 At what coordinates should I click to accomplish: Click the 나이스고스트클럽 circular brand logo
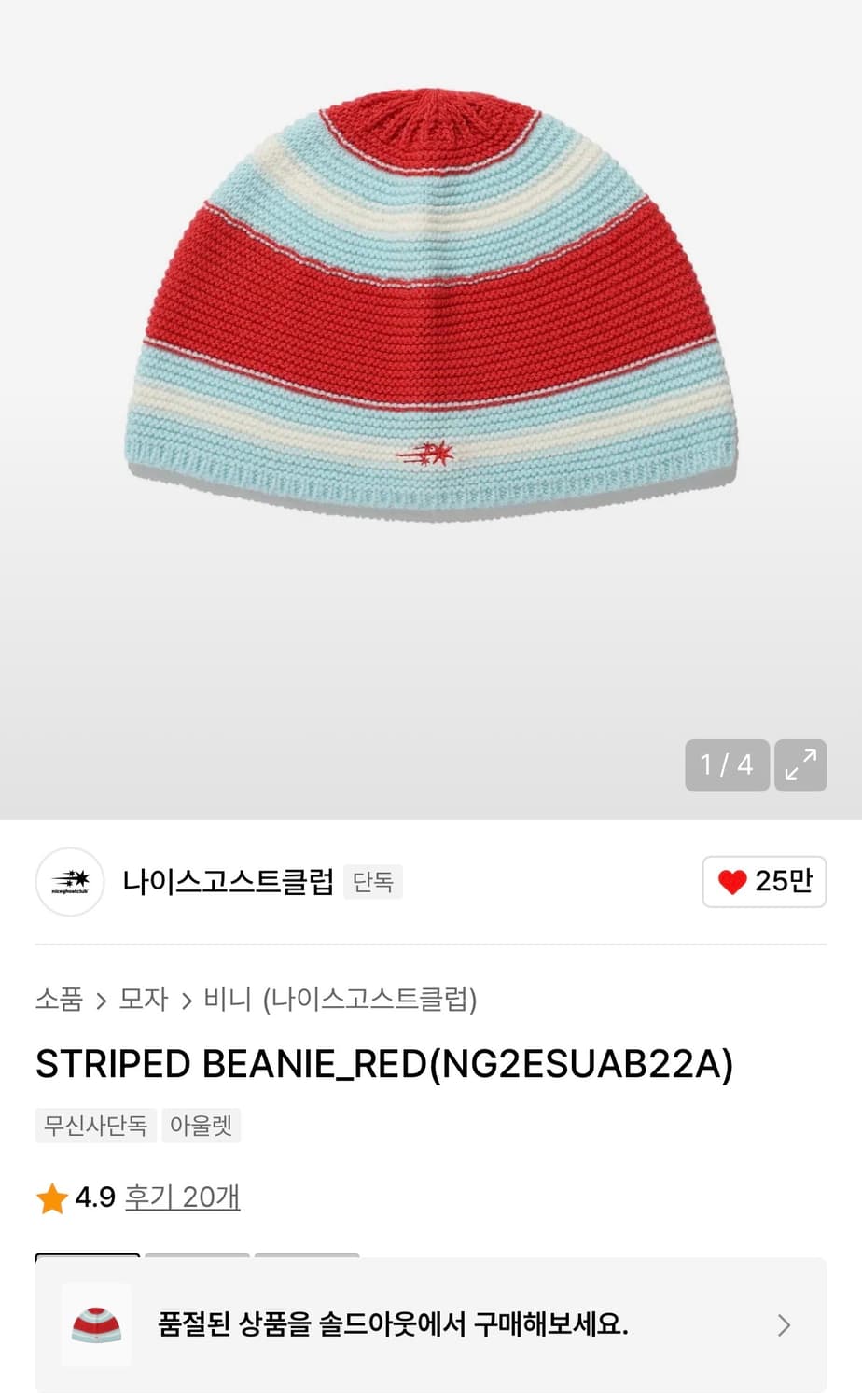70,882
